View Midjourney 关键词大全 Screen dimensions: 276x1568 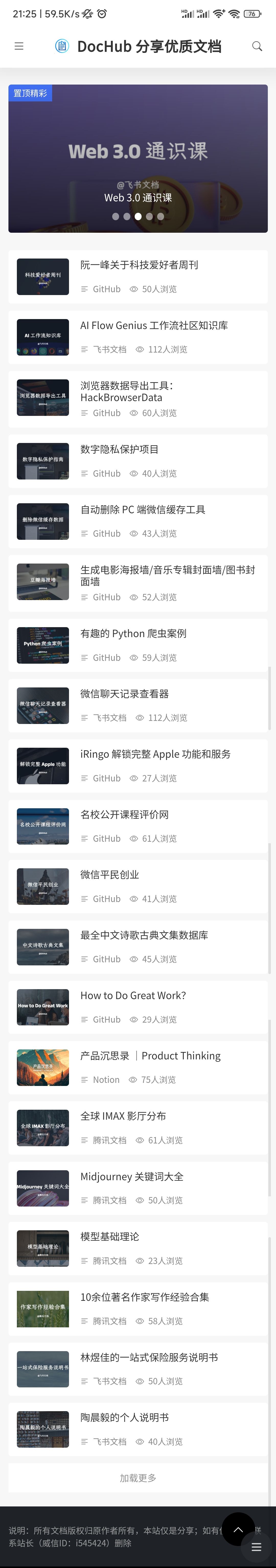coord(132,1176)
